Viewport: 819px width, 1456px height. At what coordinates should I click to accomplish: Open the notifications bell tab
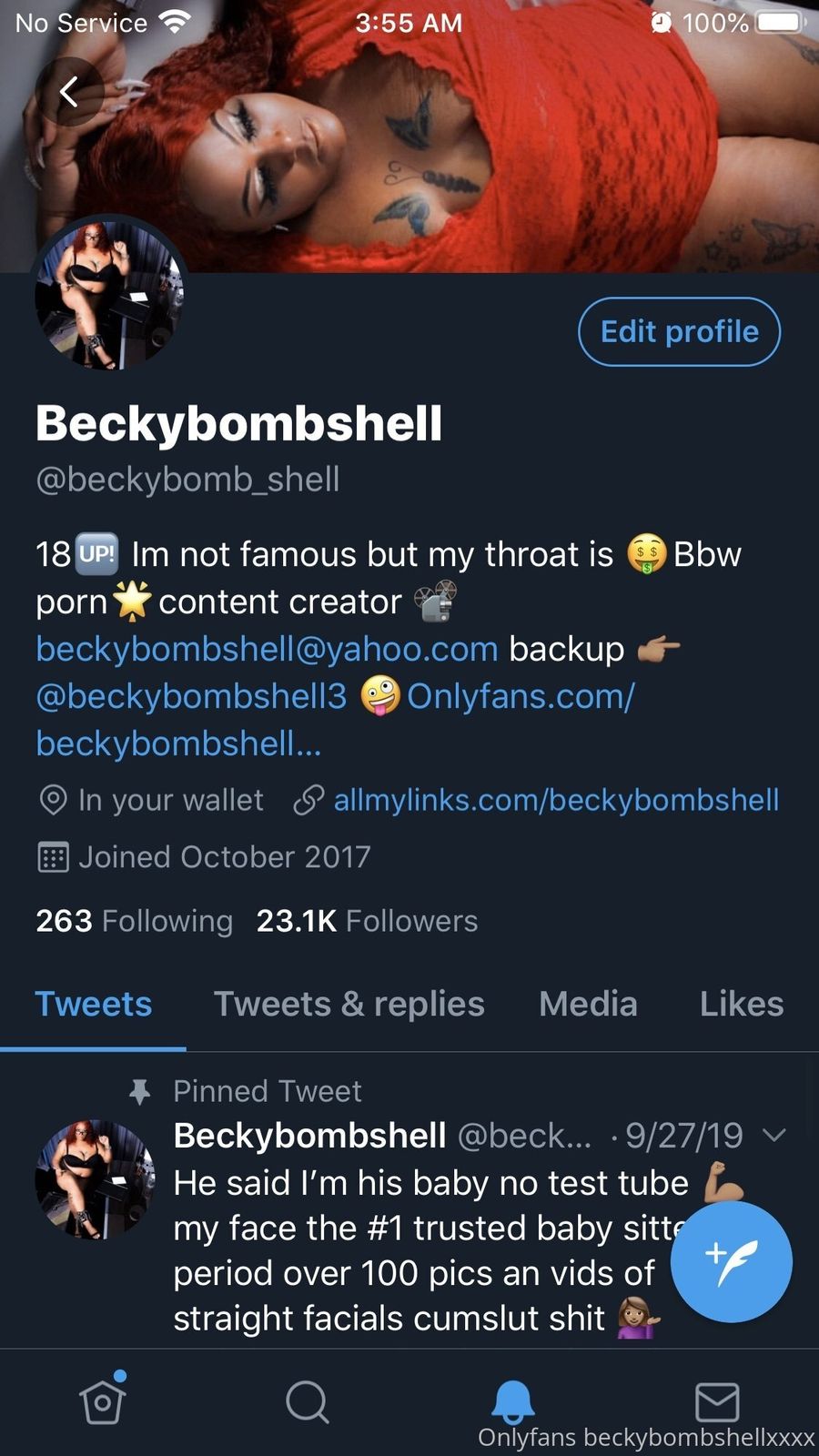(512, 1400)
